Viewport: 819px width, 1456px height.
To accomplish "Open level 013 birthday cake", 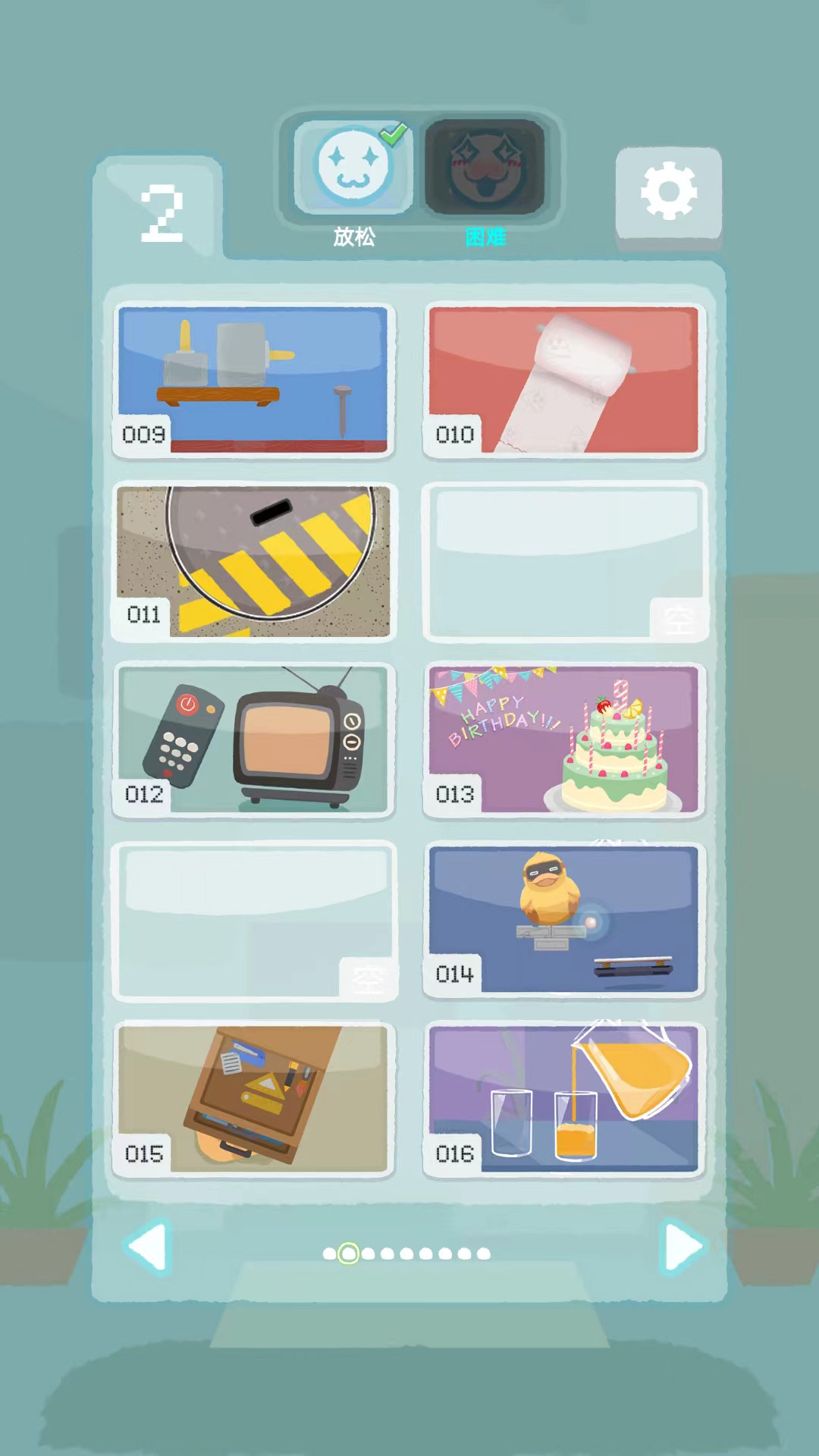I will coord(564,739).
